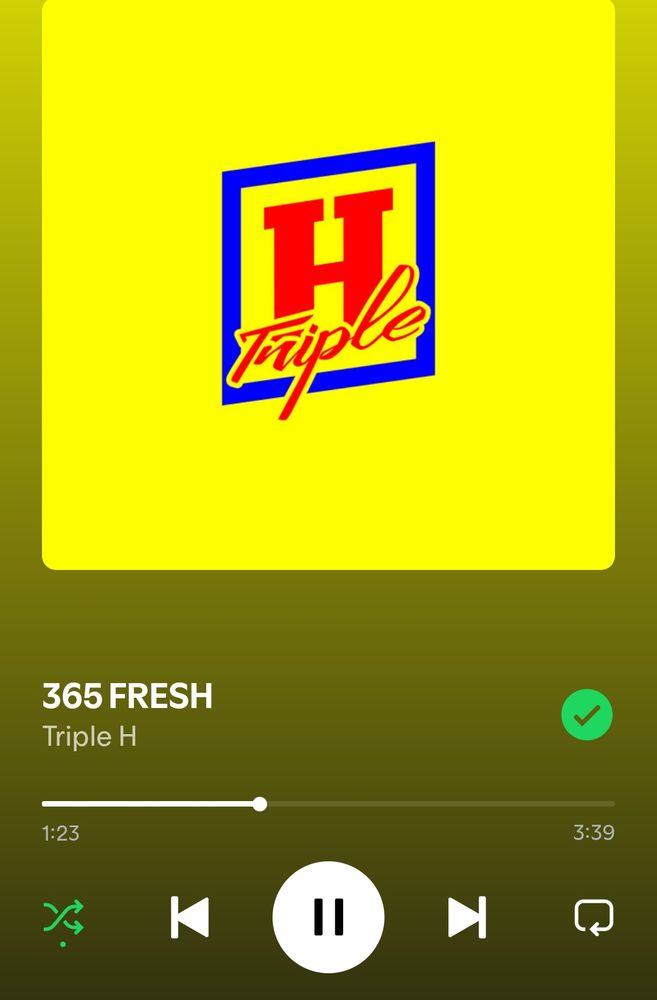The height and width of the screenshot is (1000, 657).
Task: Tap the song progress bar
Action: [x=328, y=804]
